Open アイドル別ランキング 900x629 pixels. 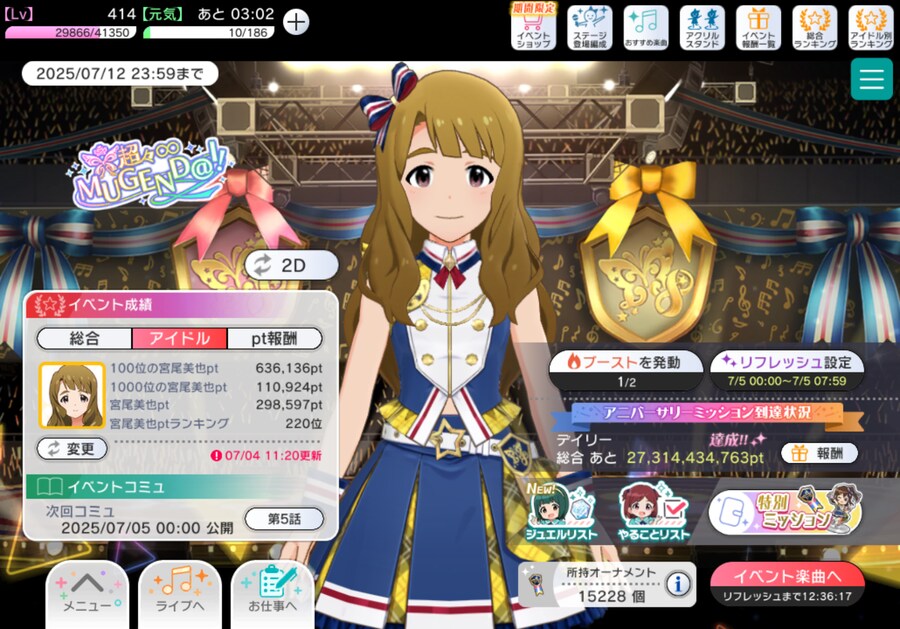[x=870, y=27]
